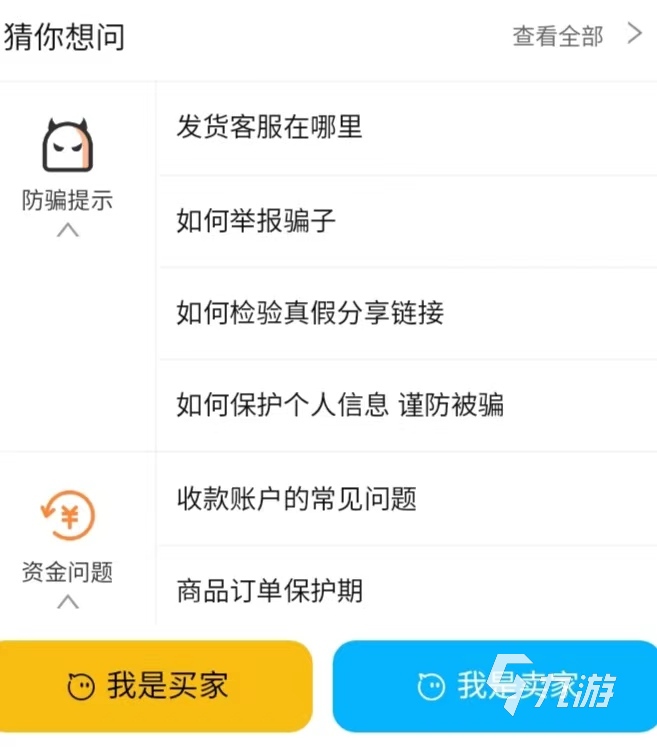Screen dimensions: 657x747
Task: Collapse the 防骗提示 category
Action: tap(67, 230)
